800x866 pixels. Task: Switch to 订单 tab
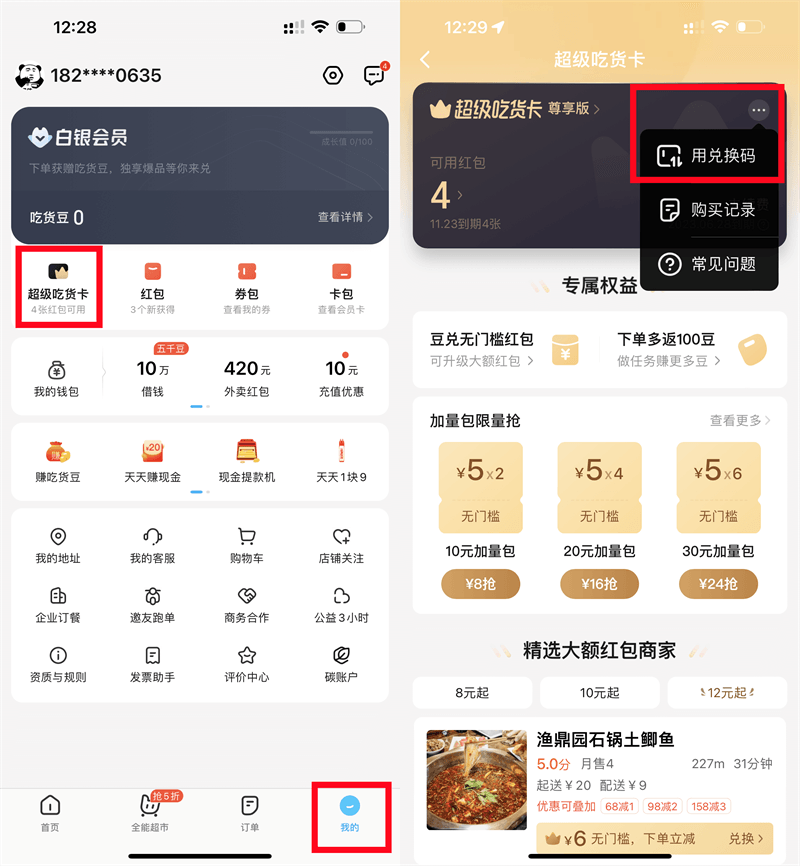[250, 812]
